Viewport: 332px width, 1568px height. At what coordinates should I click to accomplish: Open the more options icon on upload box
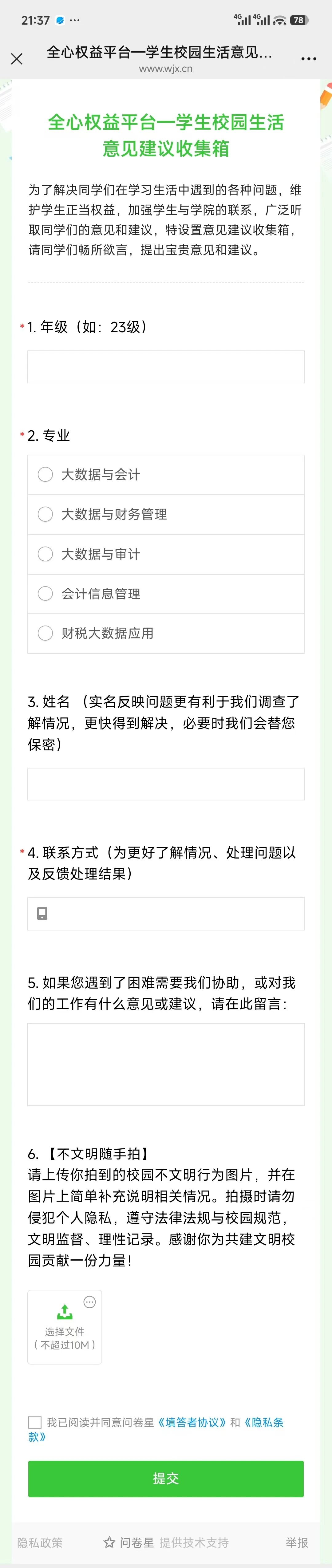(x=89, y=1302)
